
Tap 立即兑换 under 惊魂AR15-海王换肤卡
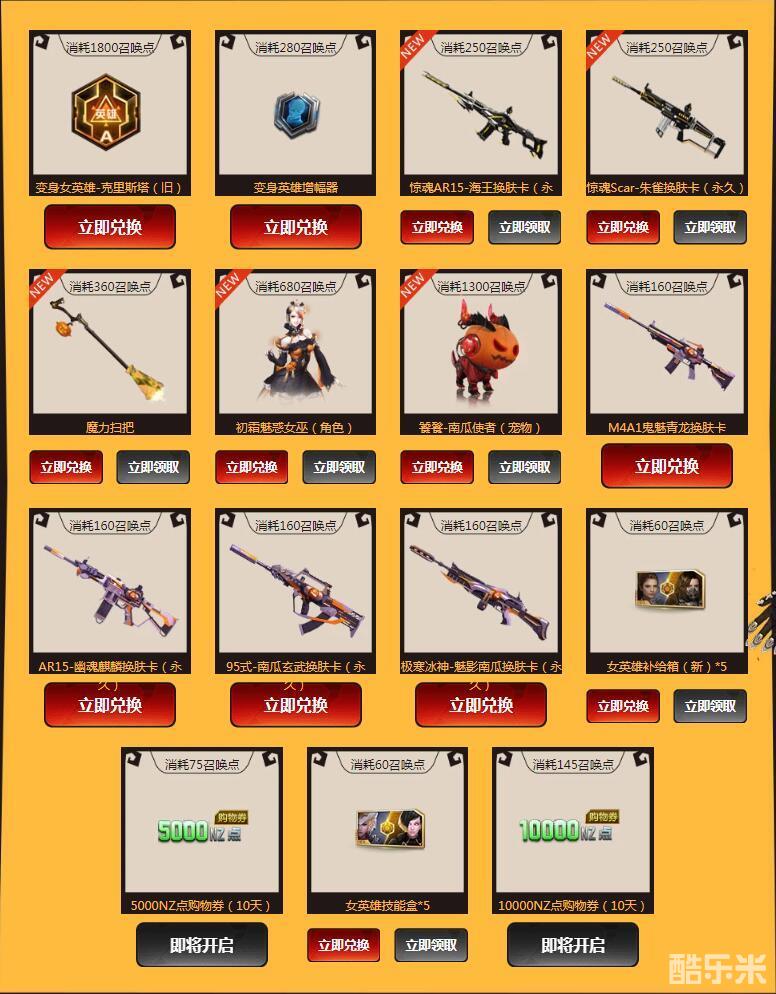click(x=437, y=227)
